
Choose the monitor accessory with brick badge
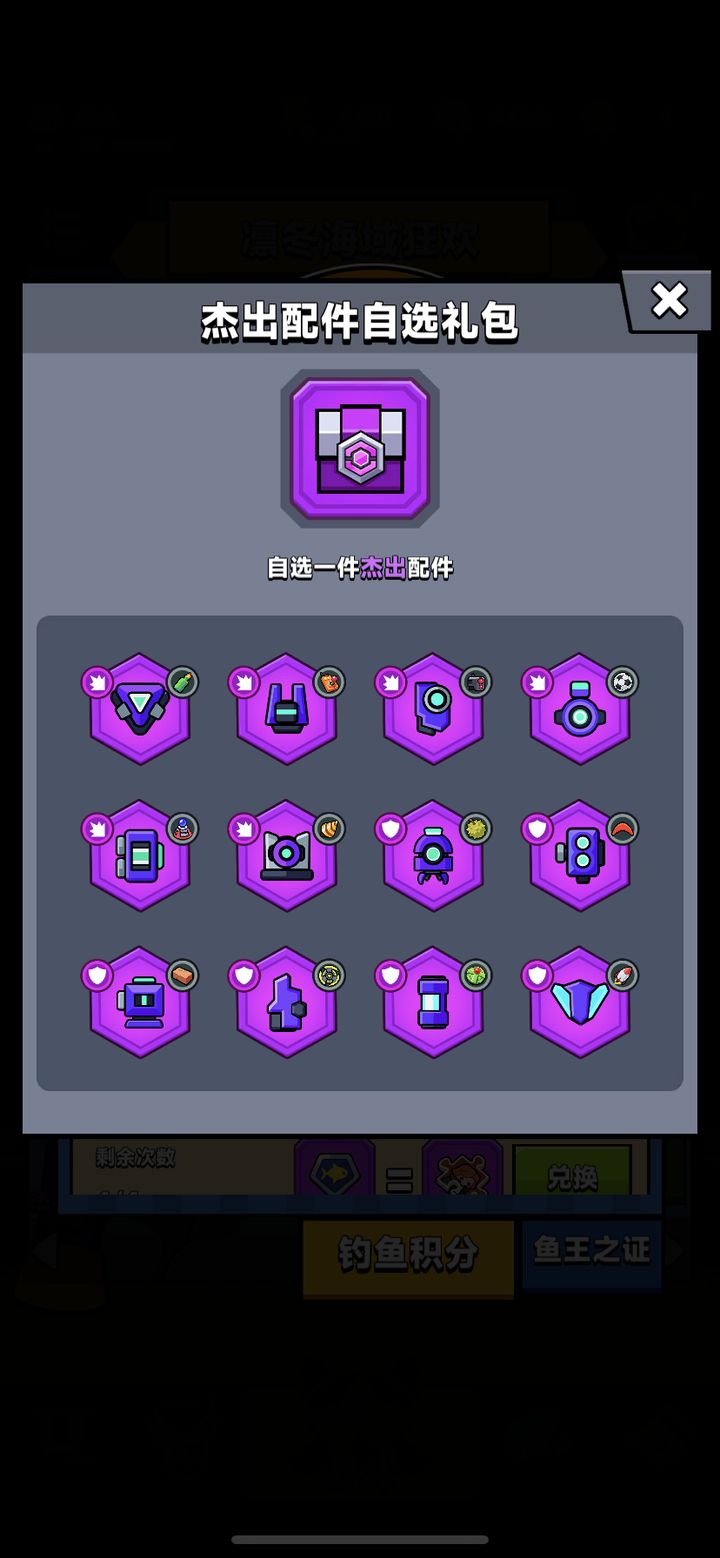click(x=140, y=1002)
